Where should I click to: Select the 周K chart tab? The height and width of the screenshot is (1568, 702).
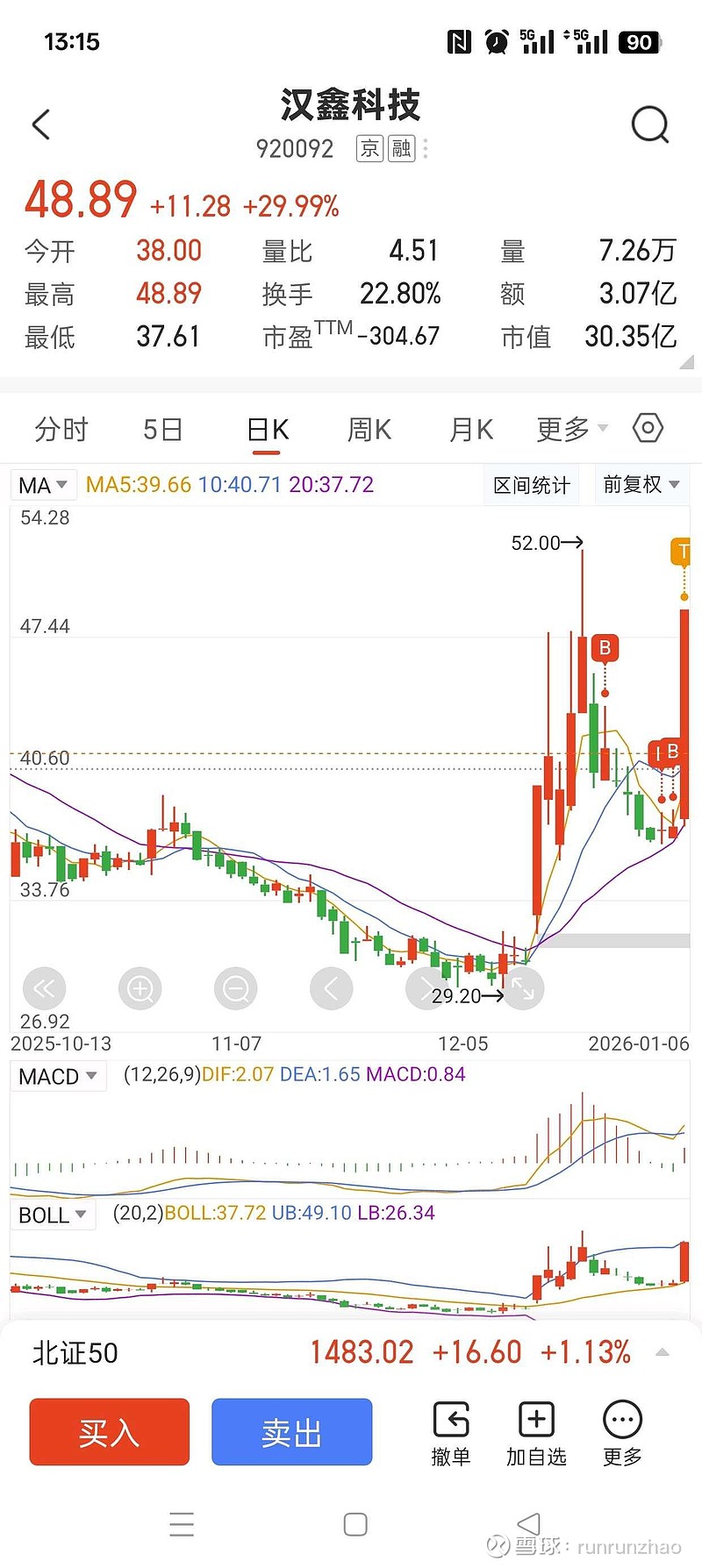click(x=369, y=430)
